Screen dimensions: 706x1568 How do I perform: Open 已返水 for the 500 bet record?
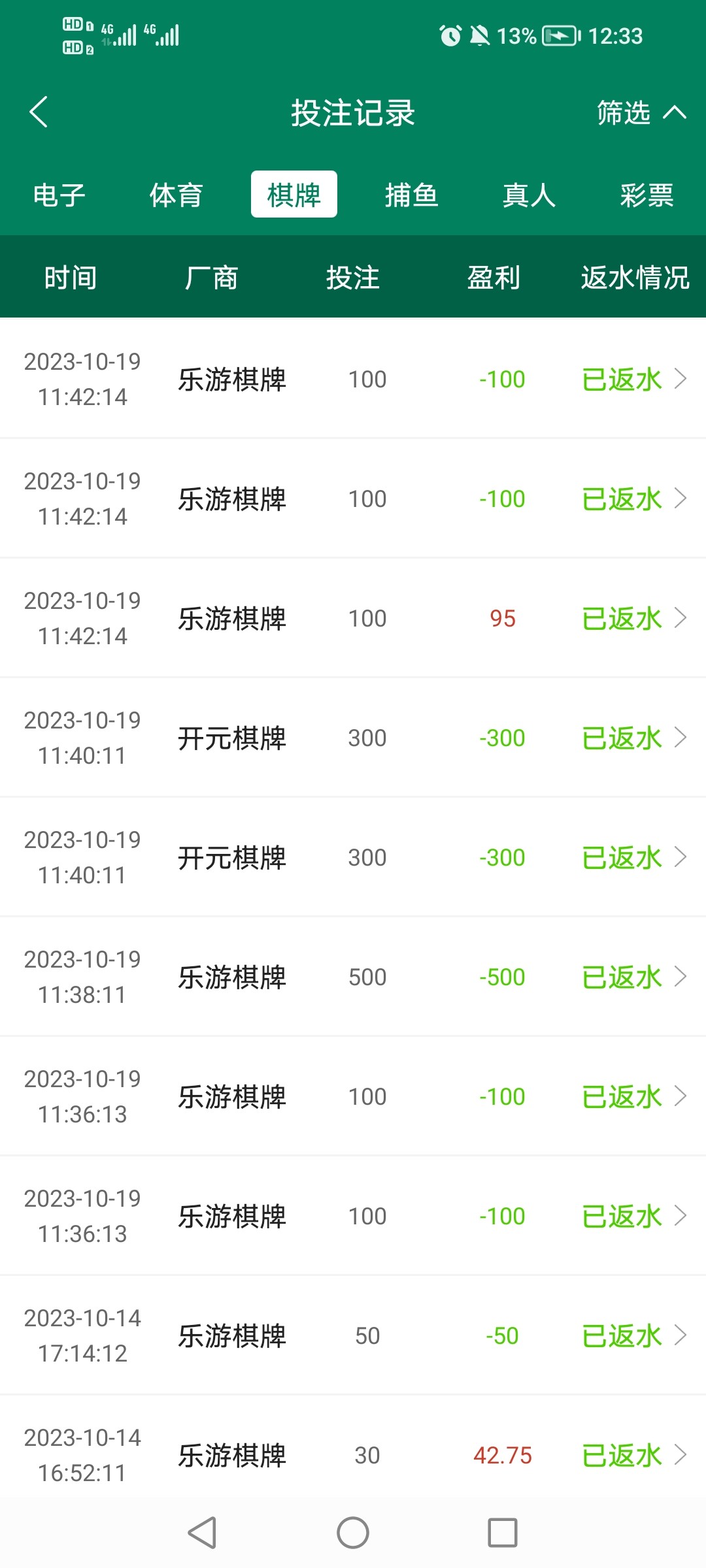coord(622,976)
